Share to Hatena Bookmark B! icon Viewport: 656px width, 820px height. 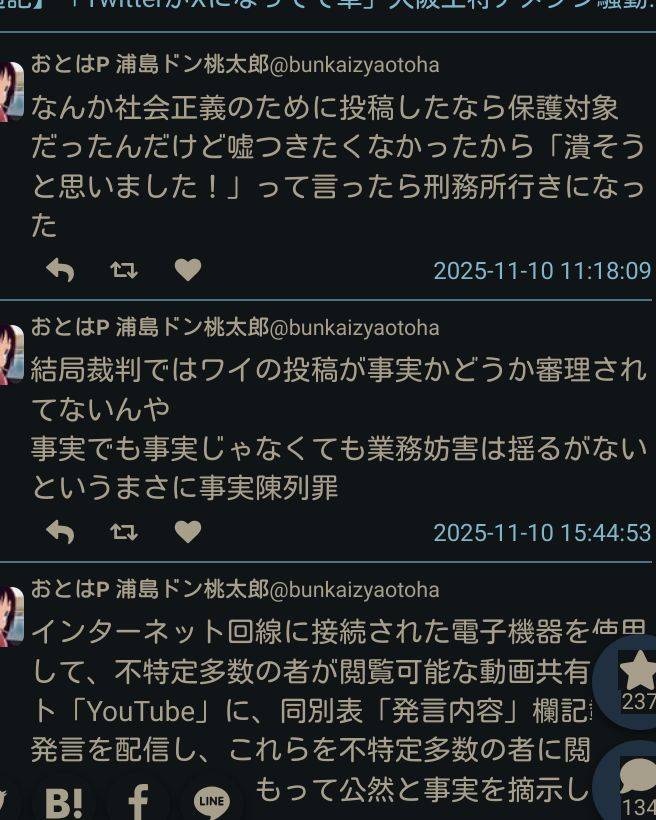point(63,801)
